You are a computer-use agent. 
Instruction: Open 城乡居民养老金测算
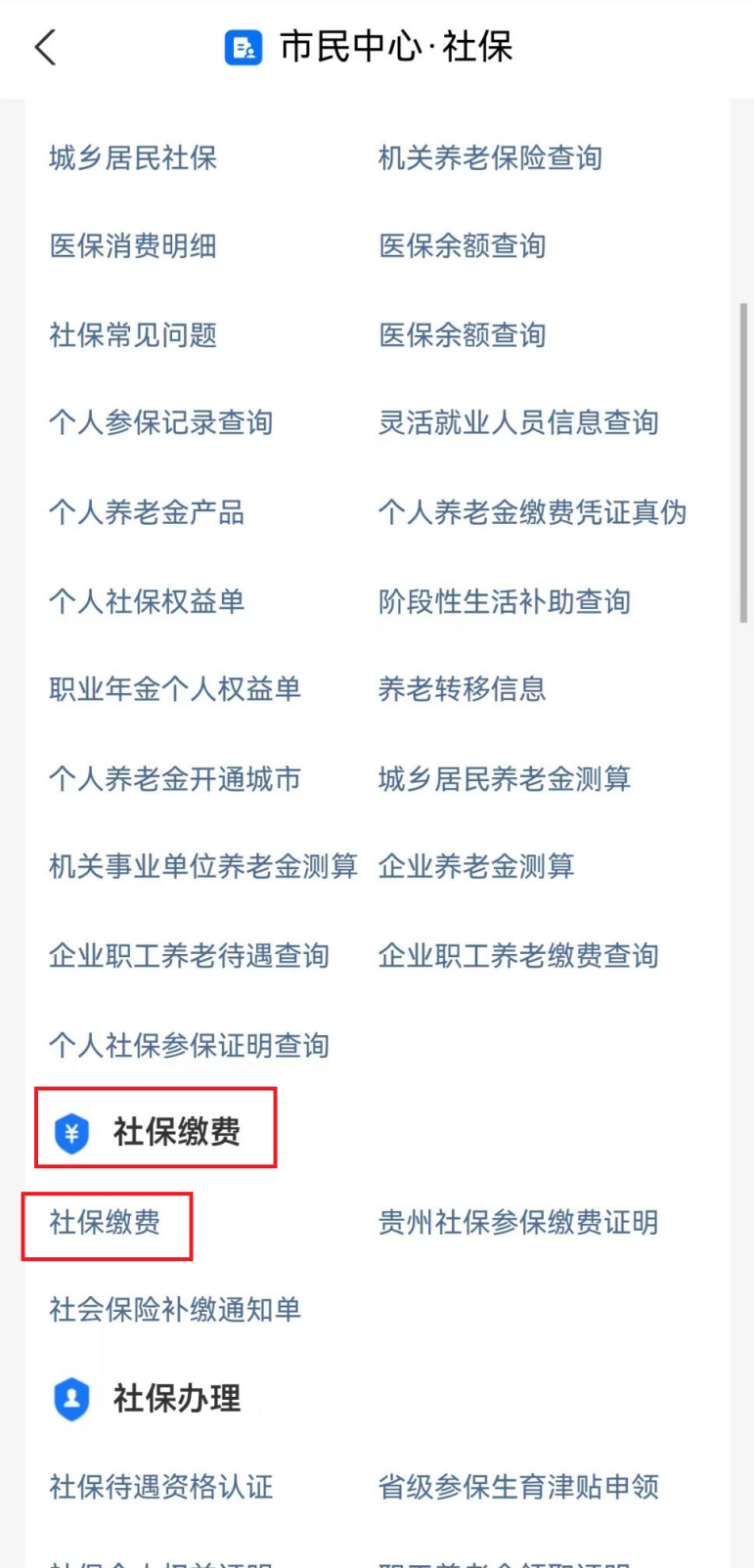pyautogui.click(x=504, y=779)
